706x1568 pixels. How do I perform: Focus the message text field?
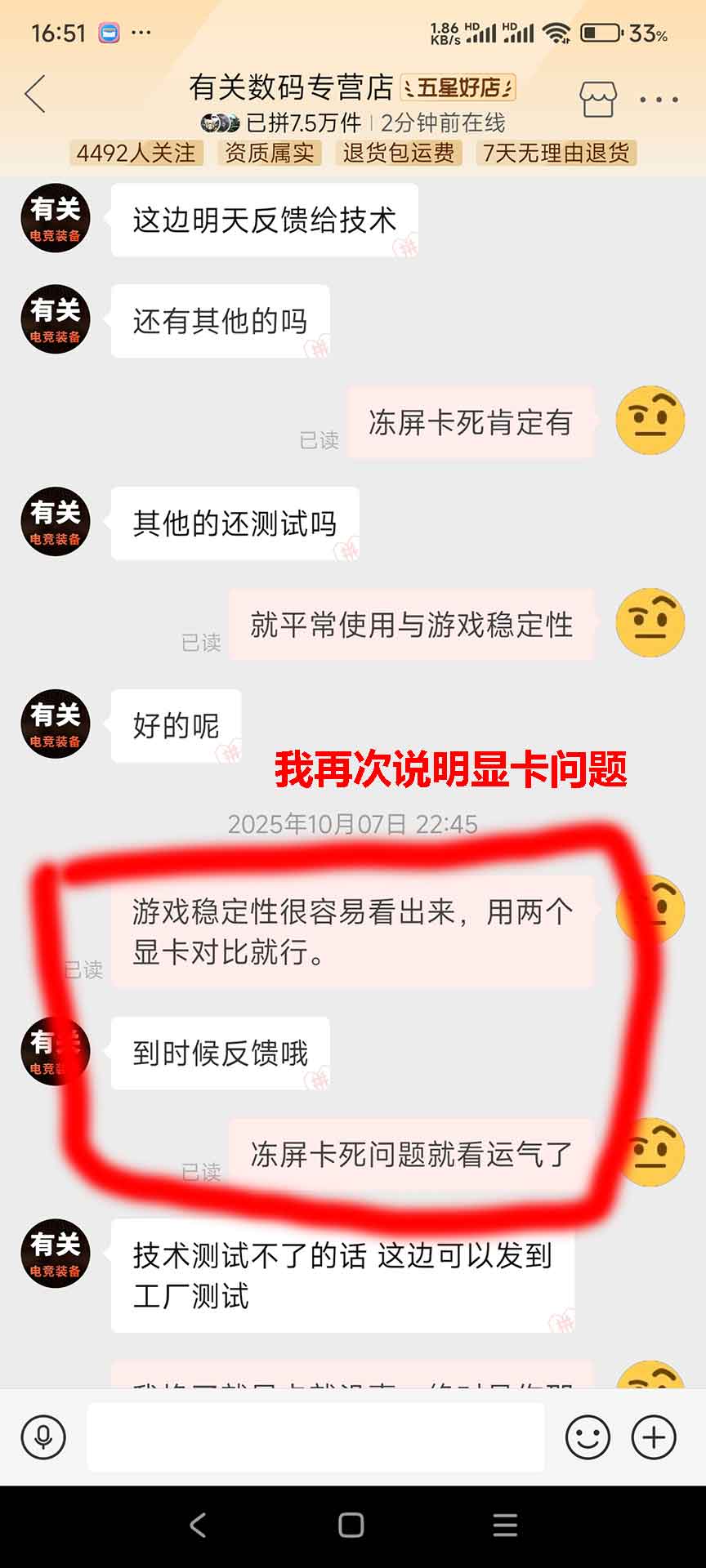click(315, 1438)
